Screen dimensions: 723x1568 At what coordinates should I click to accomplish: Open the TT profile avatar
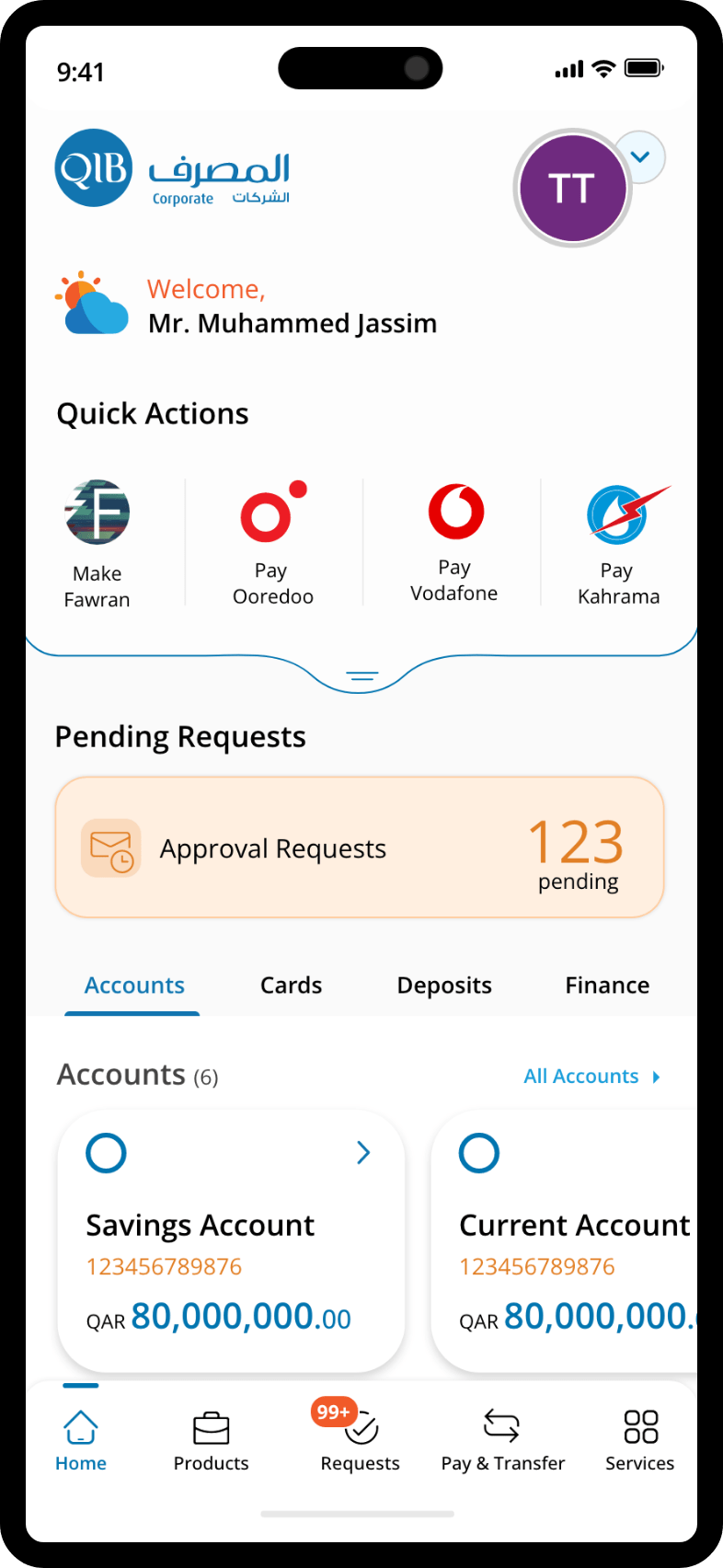pos(572,189)
